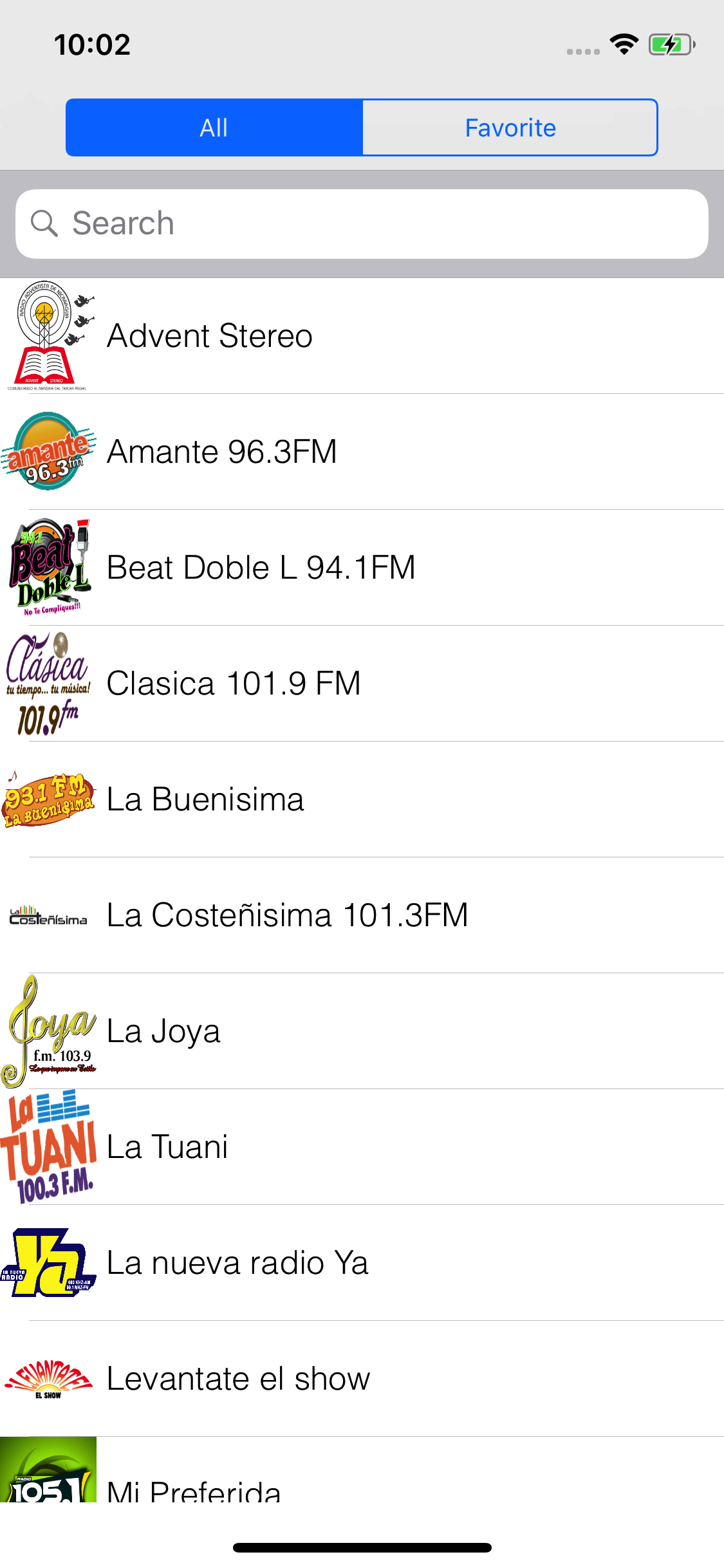Click the La Costeñisima station logo
The width and height of the screenshot is (724, 1568).
[x=48, y=914]
